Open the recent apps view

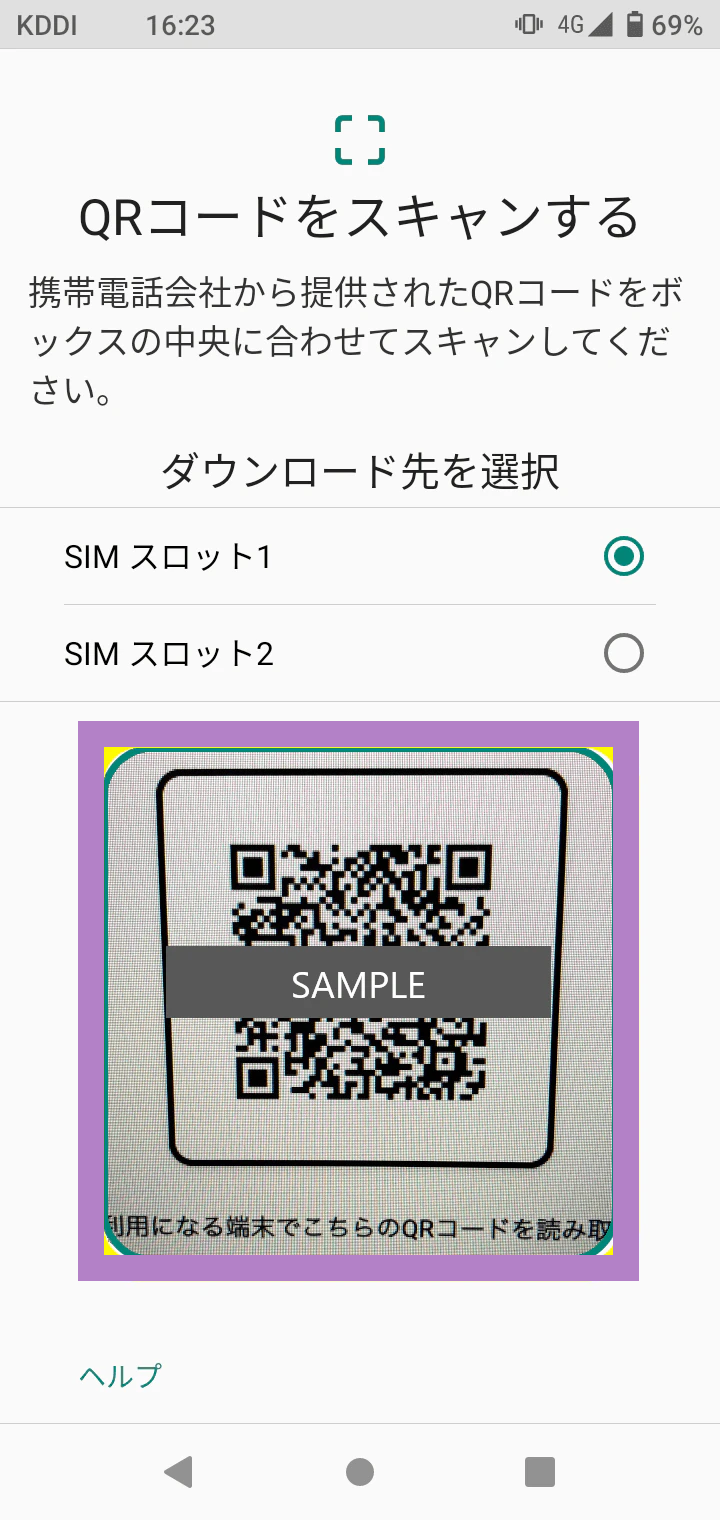539,1471
